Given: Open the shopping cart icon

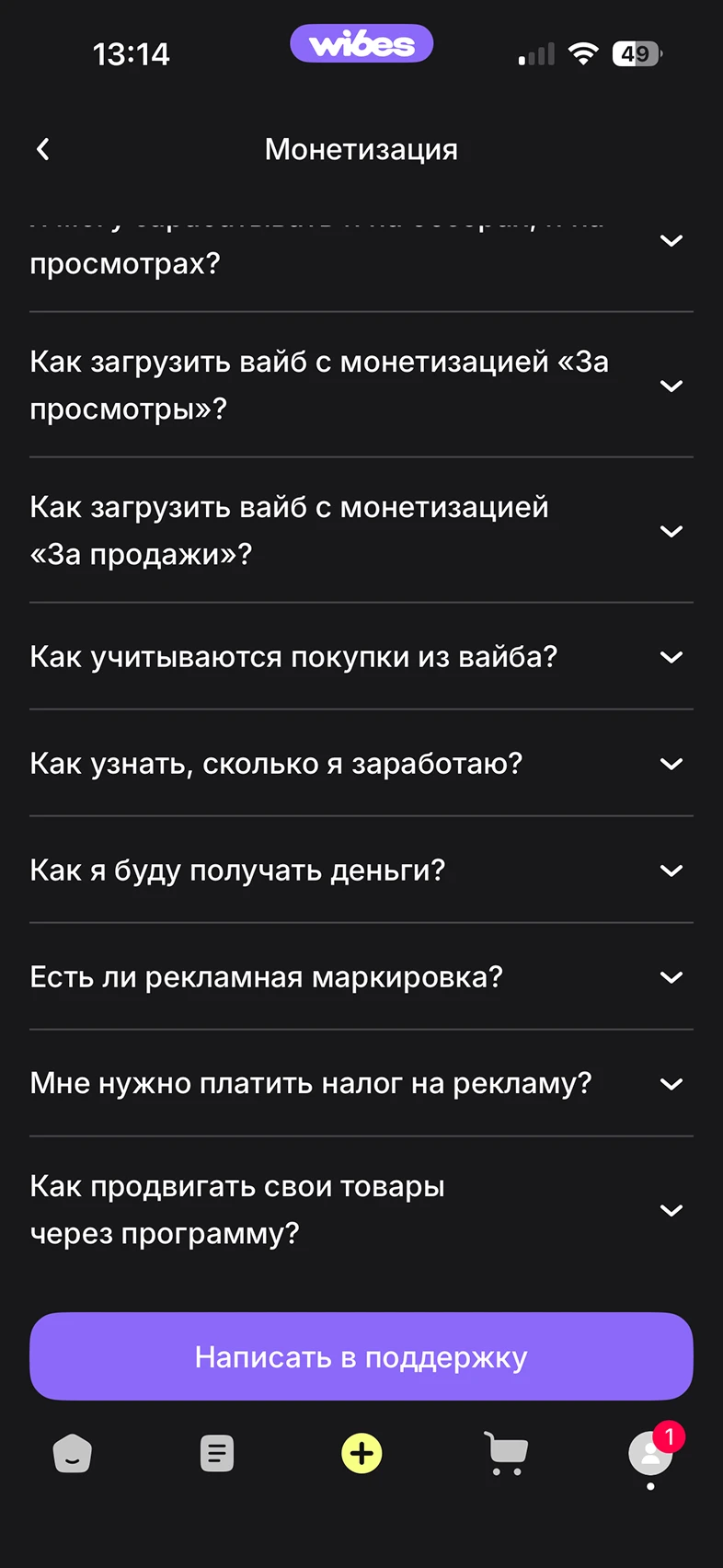Looking at the screenshot, I should point(506,1454).
